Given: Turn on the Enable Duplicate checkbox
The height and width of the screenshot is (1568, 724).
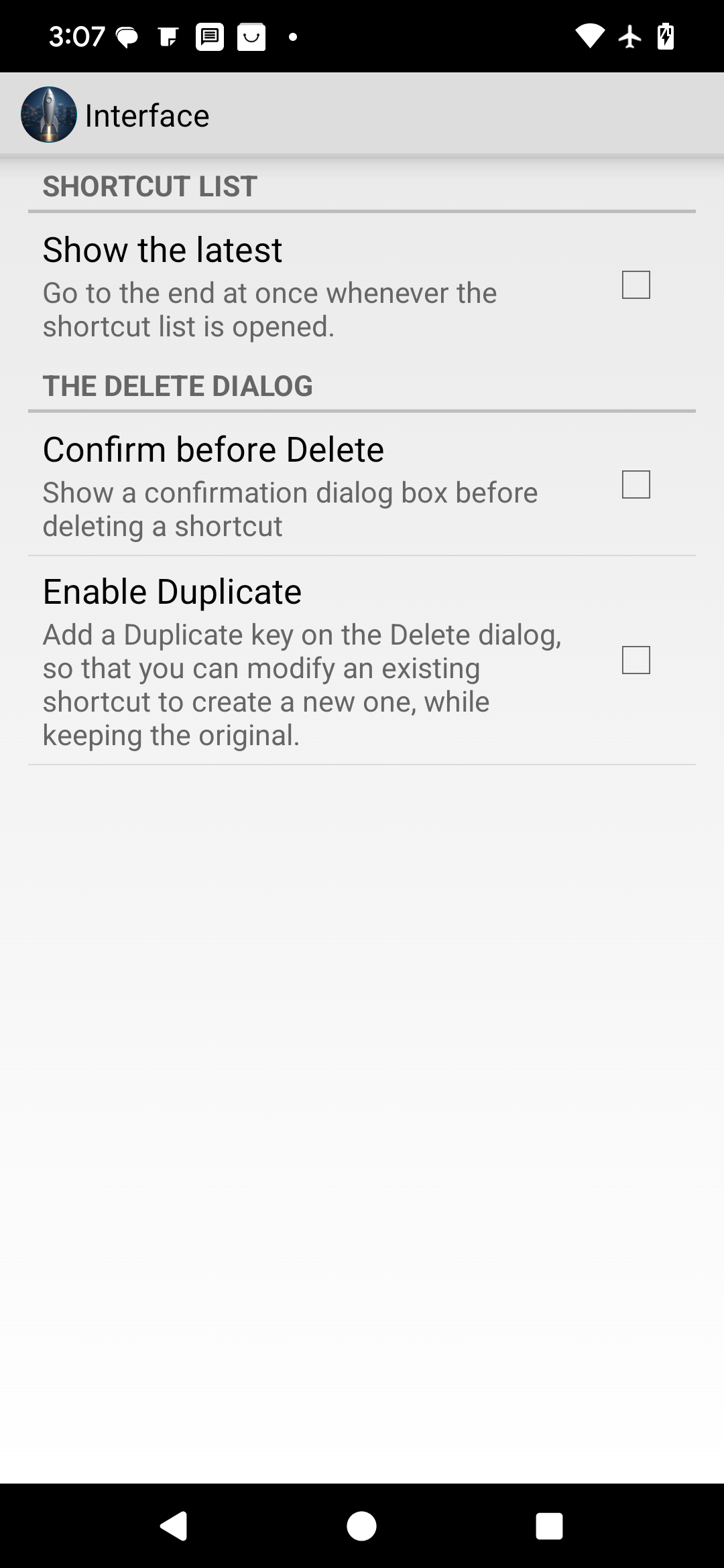Looking at the screenshot, I should click(x=636, y=660).
